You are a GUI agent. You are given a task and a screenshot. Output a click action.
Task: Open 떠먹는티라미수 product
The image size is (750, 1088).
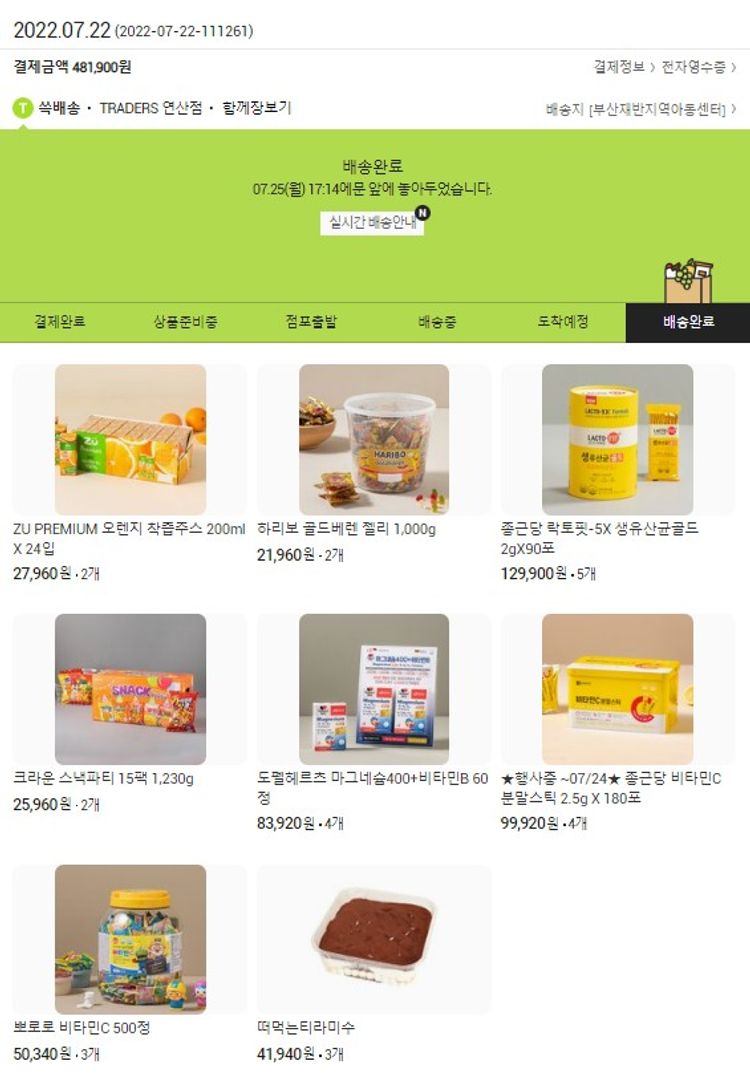click(x=374, y=940)
